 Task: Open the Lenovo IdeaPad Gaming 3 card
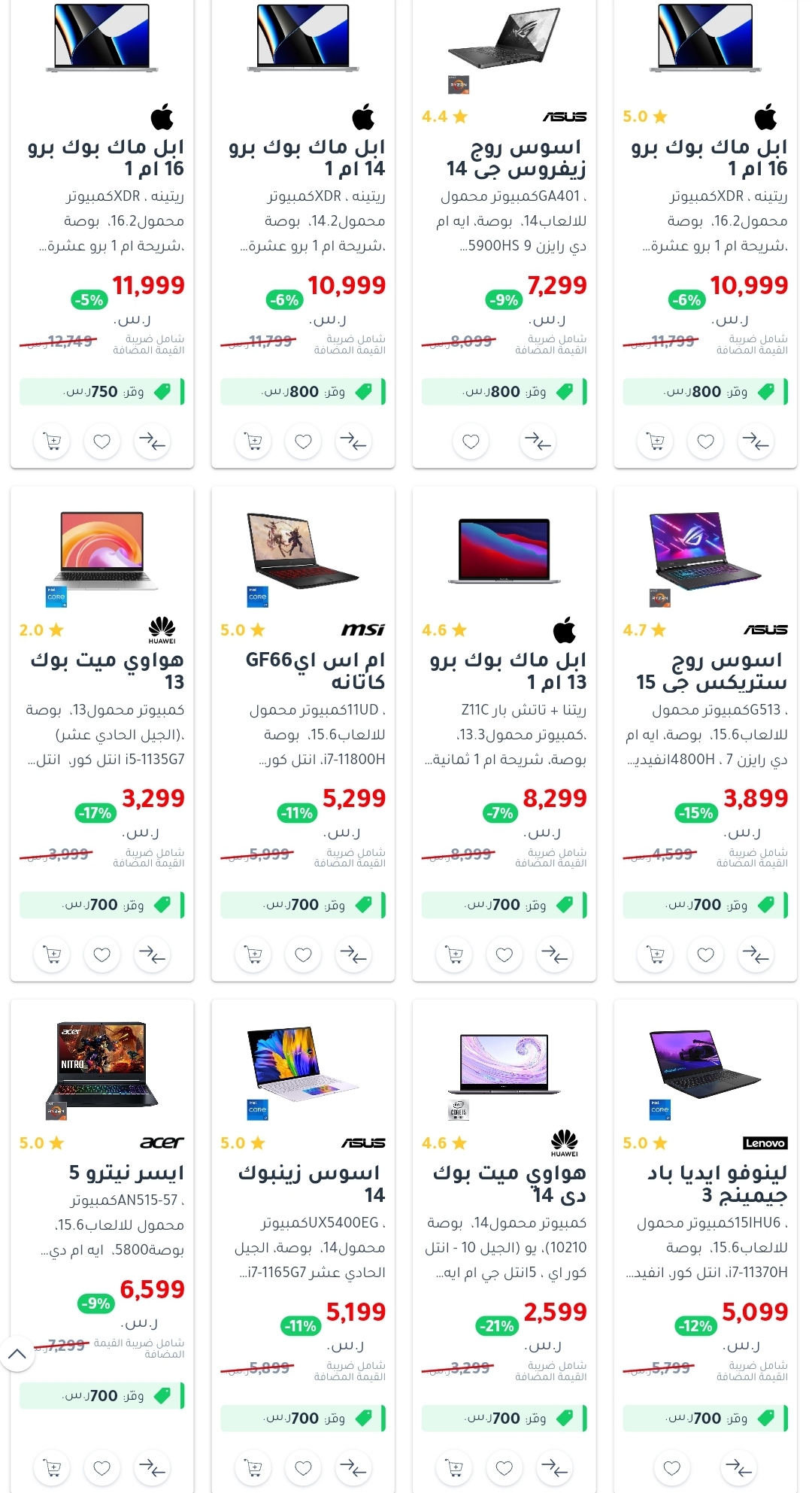click(705, 1246)
